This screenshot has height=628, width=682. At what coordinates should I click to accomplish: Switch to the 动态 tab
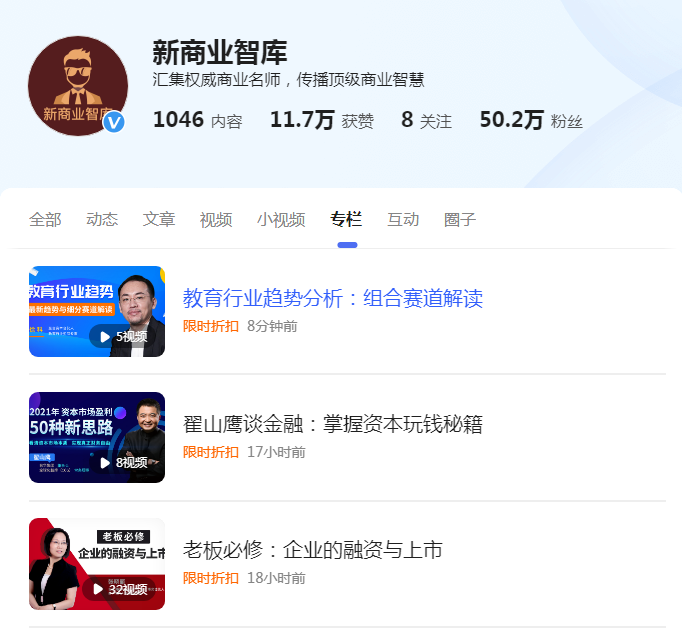pos(102,220)
